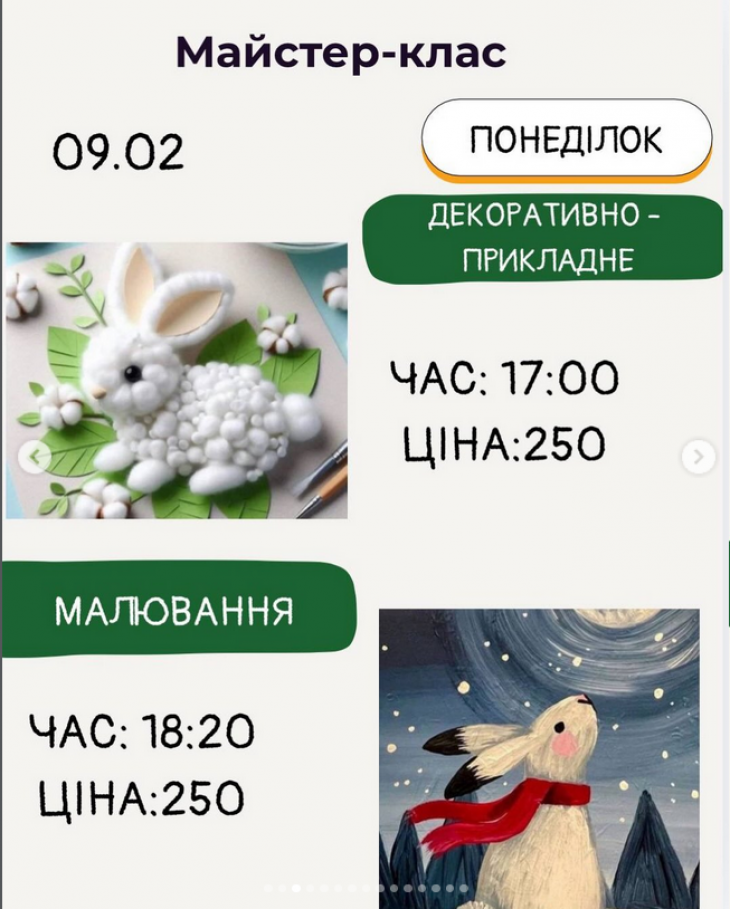
Task: Go back to the previous carousel image
Action: click(33, 457)
